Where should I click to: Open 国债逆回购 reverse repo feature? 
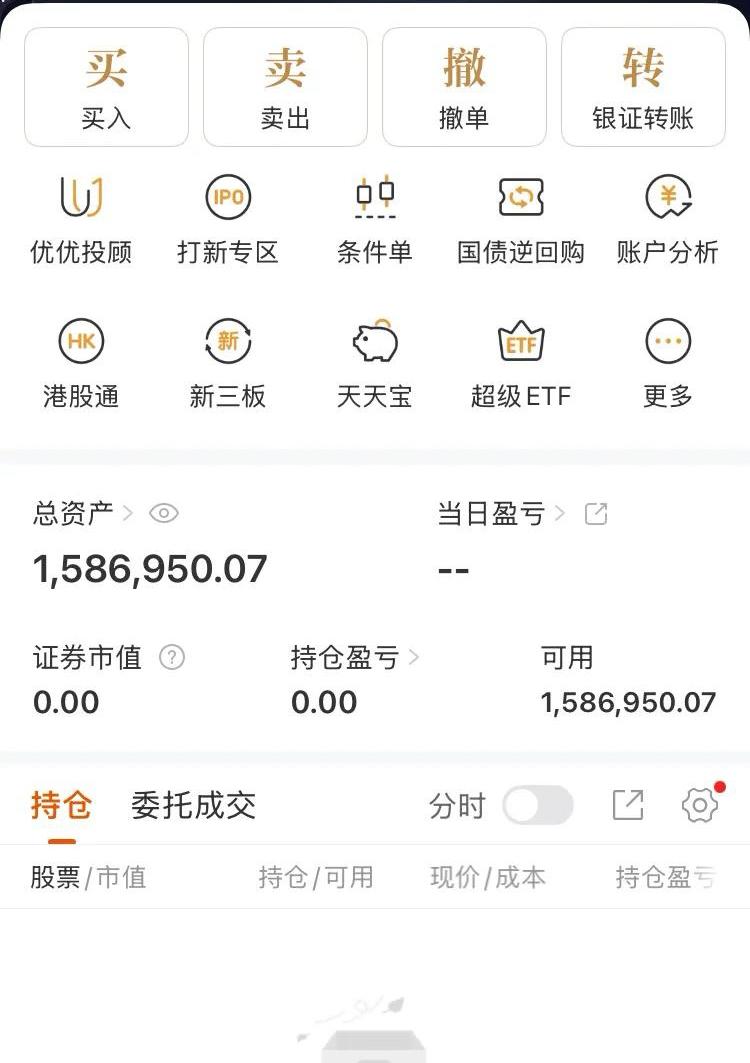520,218
